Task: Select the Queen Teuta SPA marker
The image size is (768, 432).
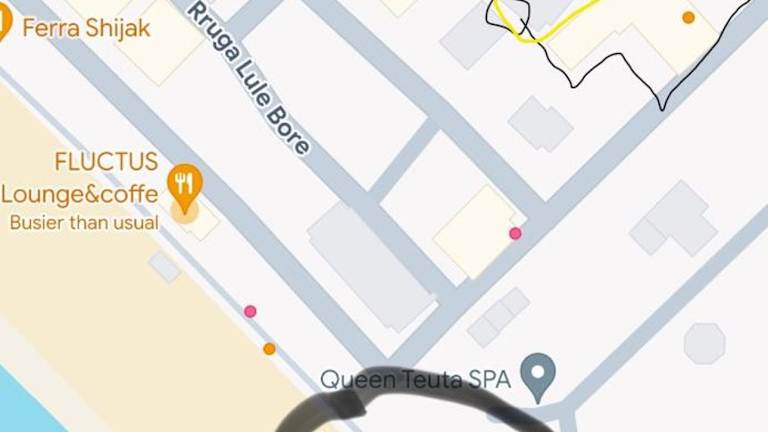Action: coord(540,374)
